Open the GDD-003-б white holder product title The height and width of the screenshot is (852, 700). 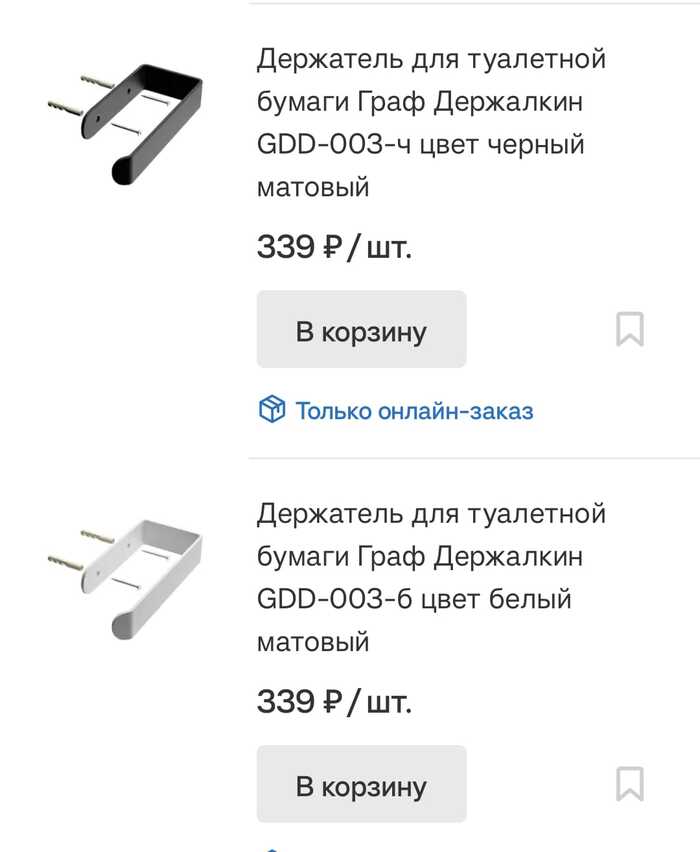pos(431,578)
